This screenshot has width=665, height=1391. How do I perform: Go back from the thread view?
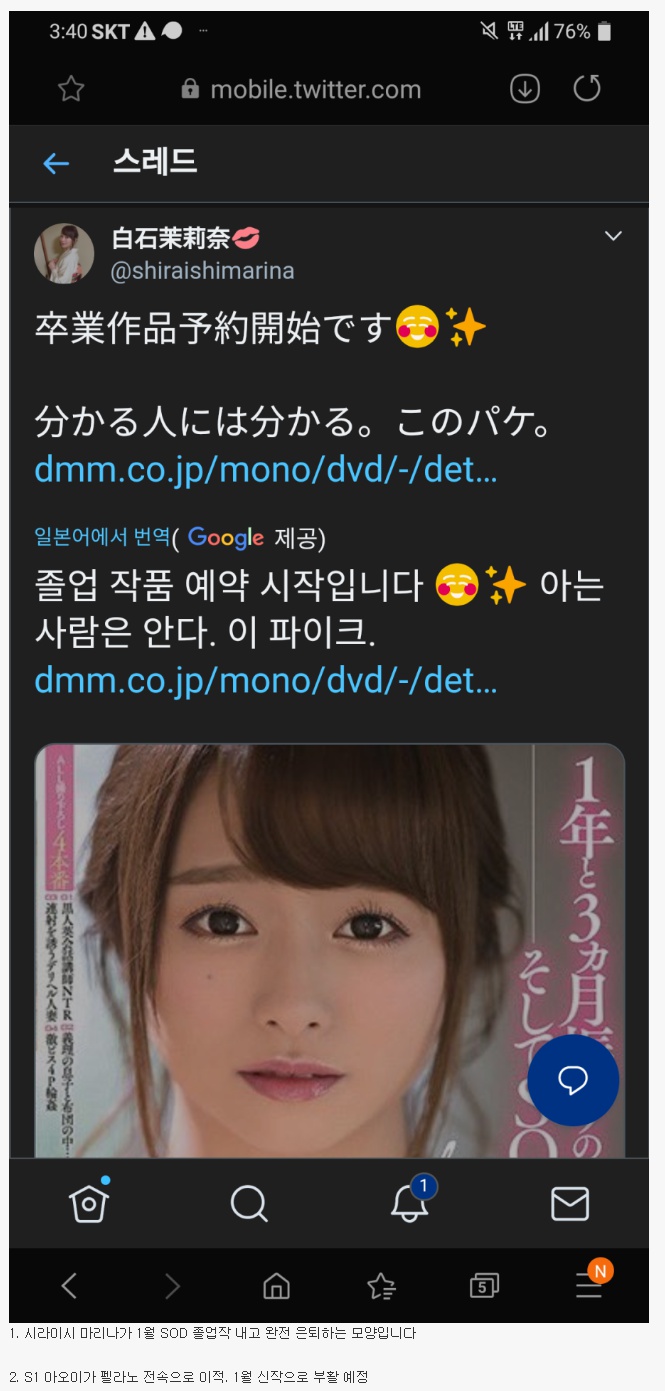[56, 163]
